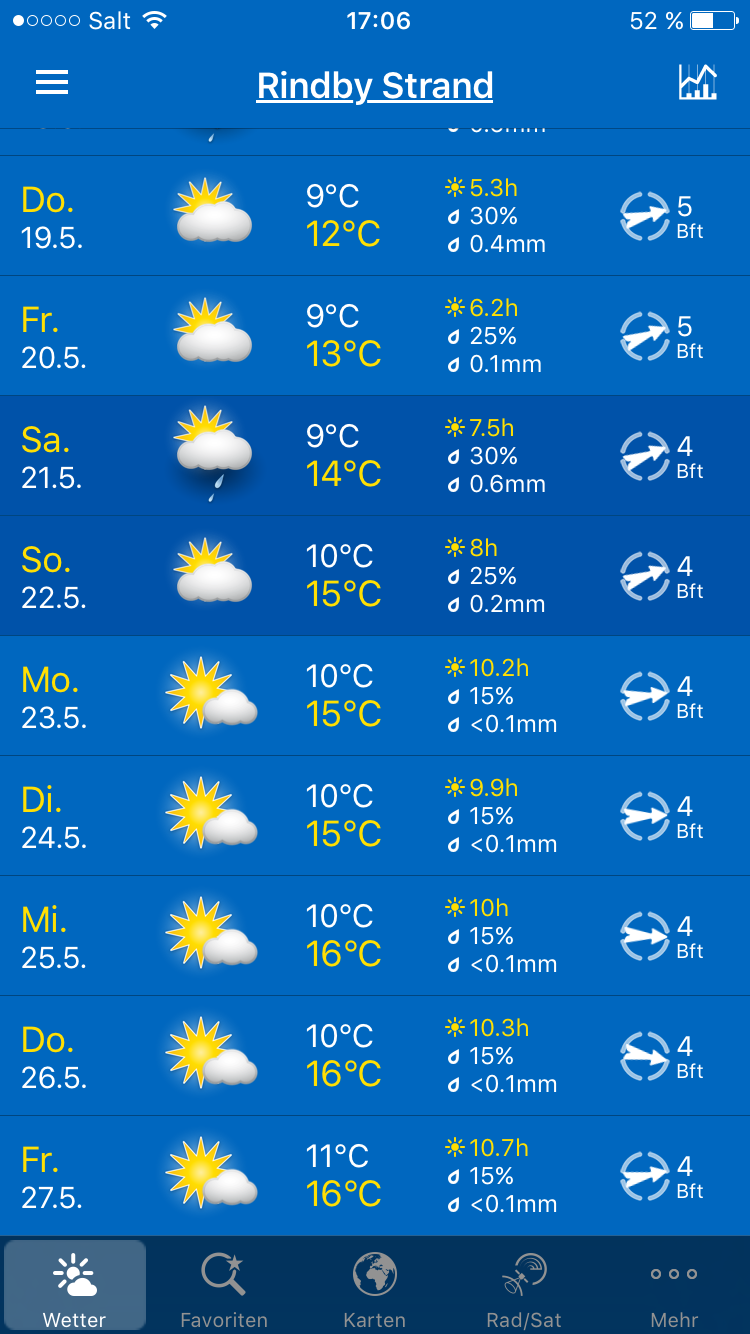Open forecast for Fr. 20.5.
Image resolution: width=750 pixels, height=1334 pixels.
(375, 336)
